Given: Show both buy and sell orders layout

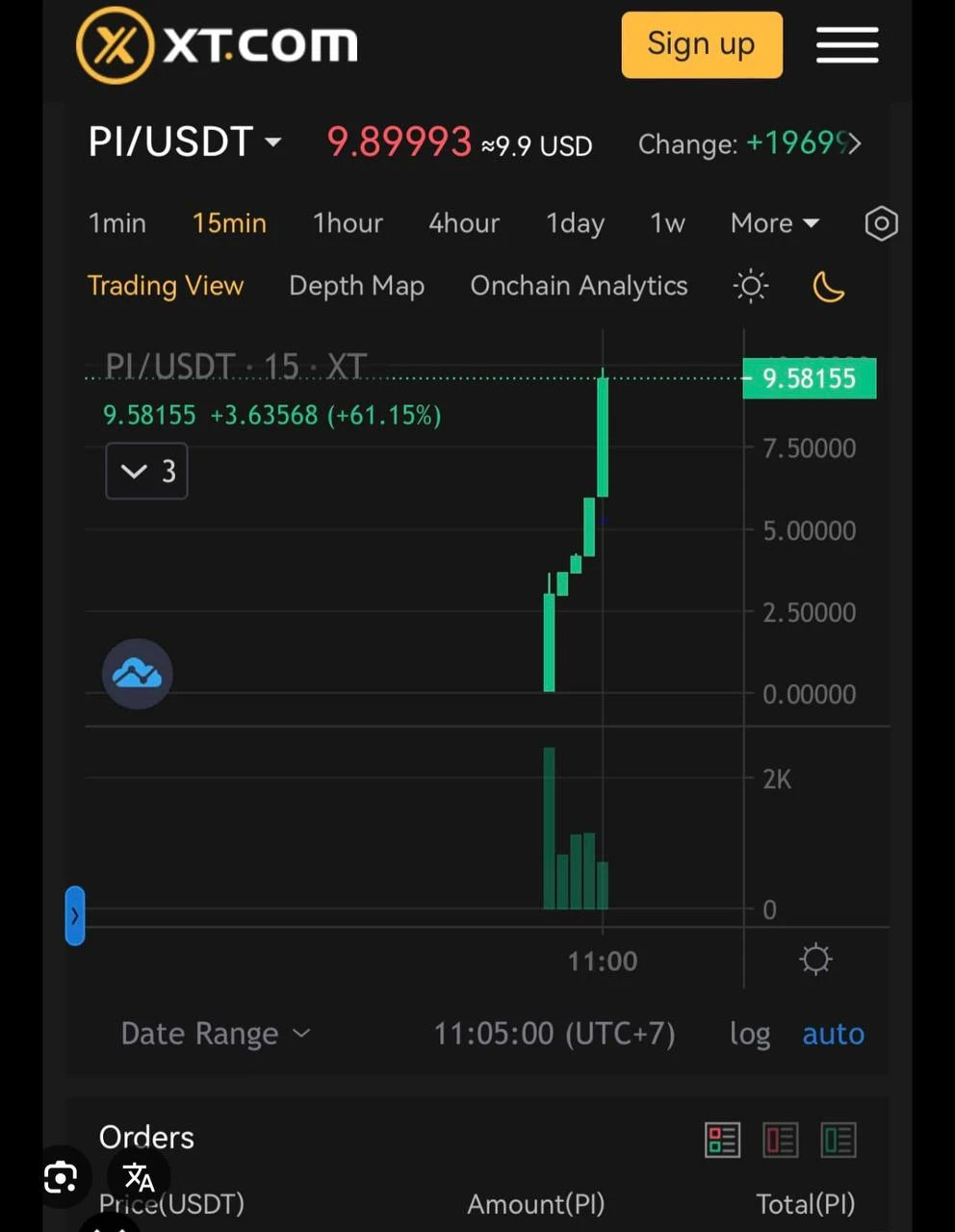Looking at the screenshot, I should coord(722,1141).
